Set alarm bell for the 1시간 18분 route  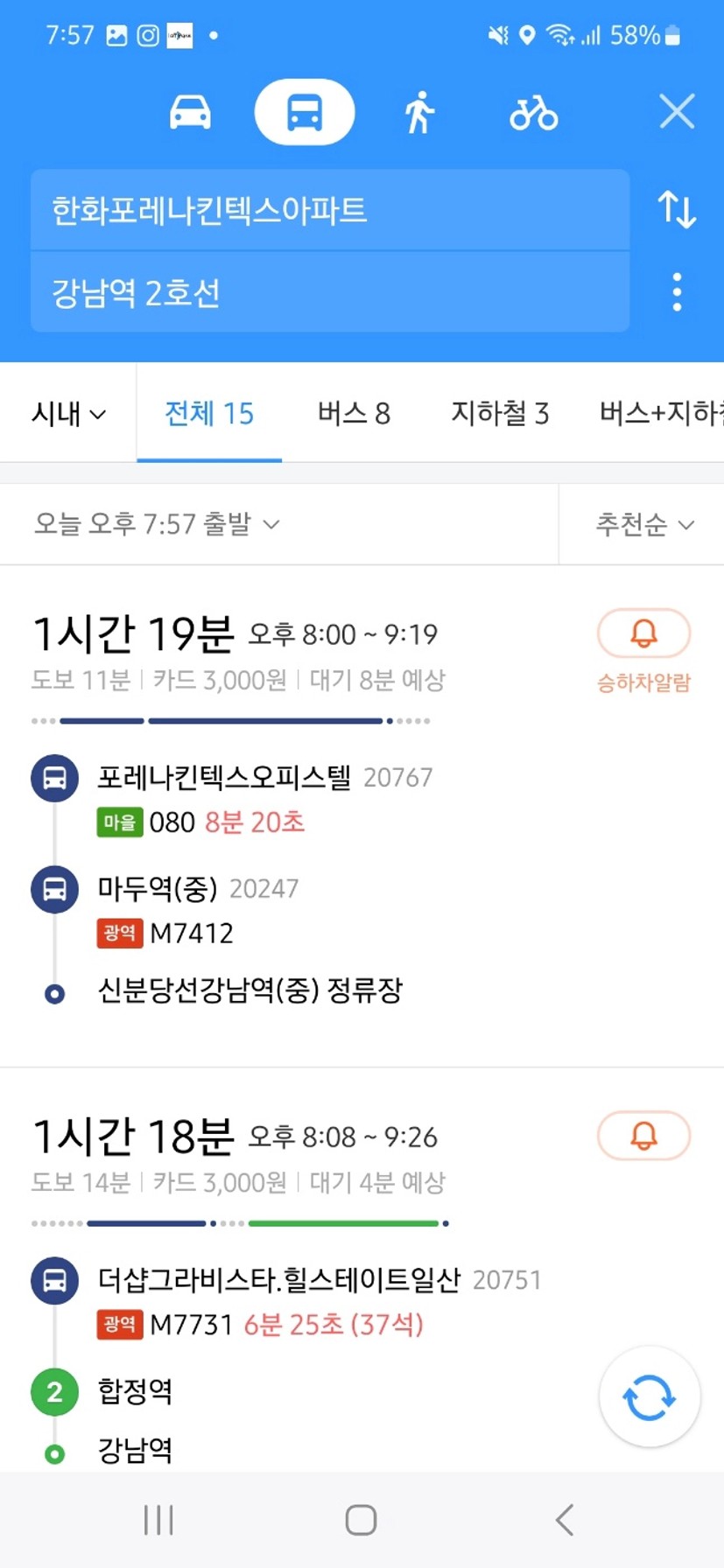pos(643,1136)
